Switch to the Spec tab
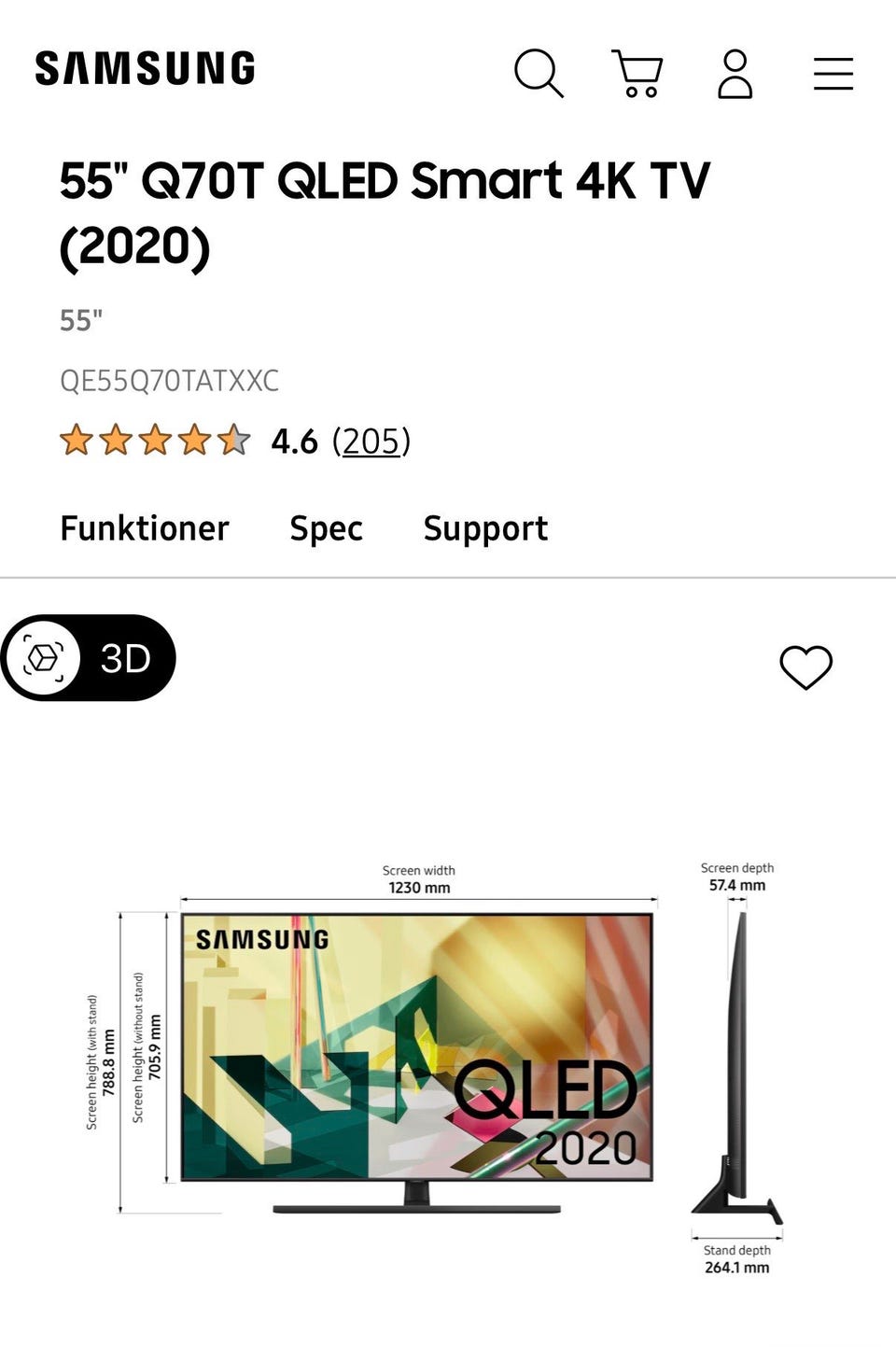 pyautogui.click(x=325, y=529)
